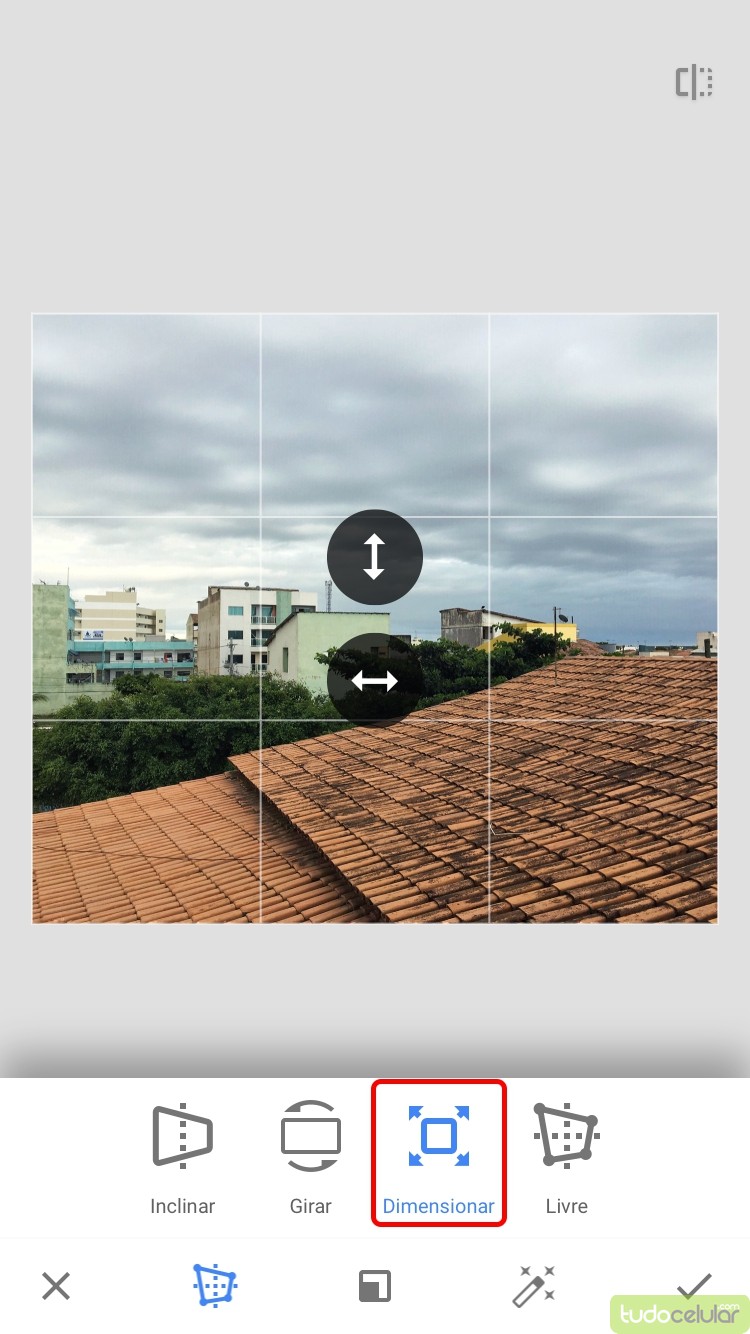This screenshot has height=1334, width=750.
Task: Cancel the edit with the X icon
Action: [56, 1286]
